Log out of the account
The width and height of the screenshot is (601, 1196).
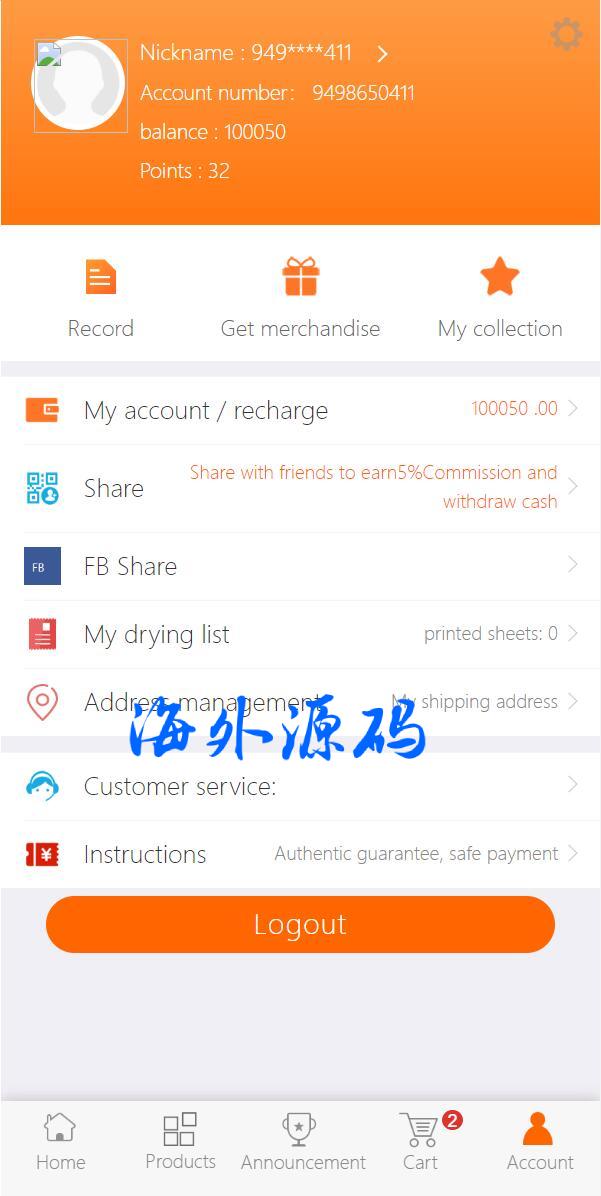pyautogui.click(x=300, y=924)
